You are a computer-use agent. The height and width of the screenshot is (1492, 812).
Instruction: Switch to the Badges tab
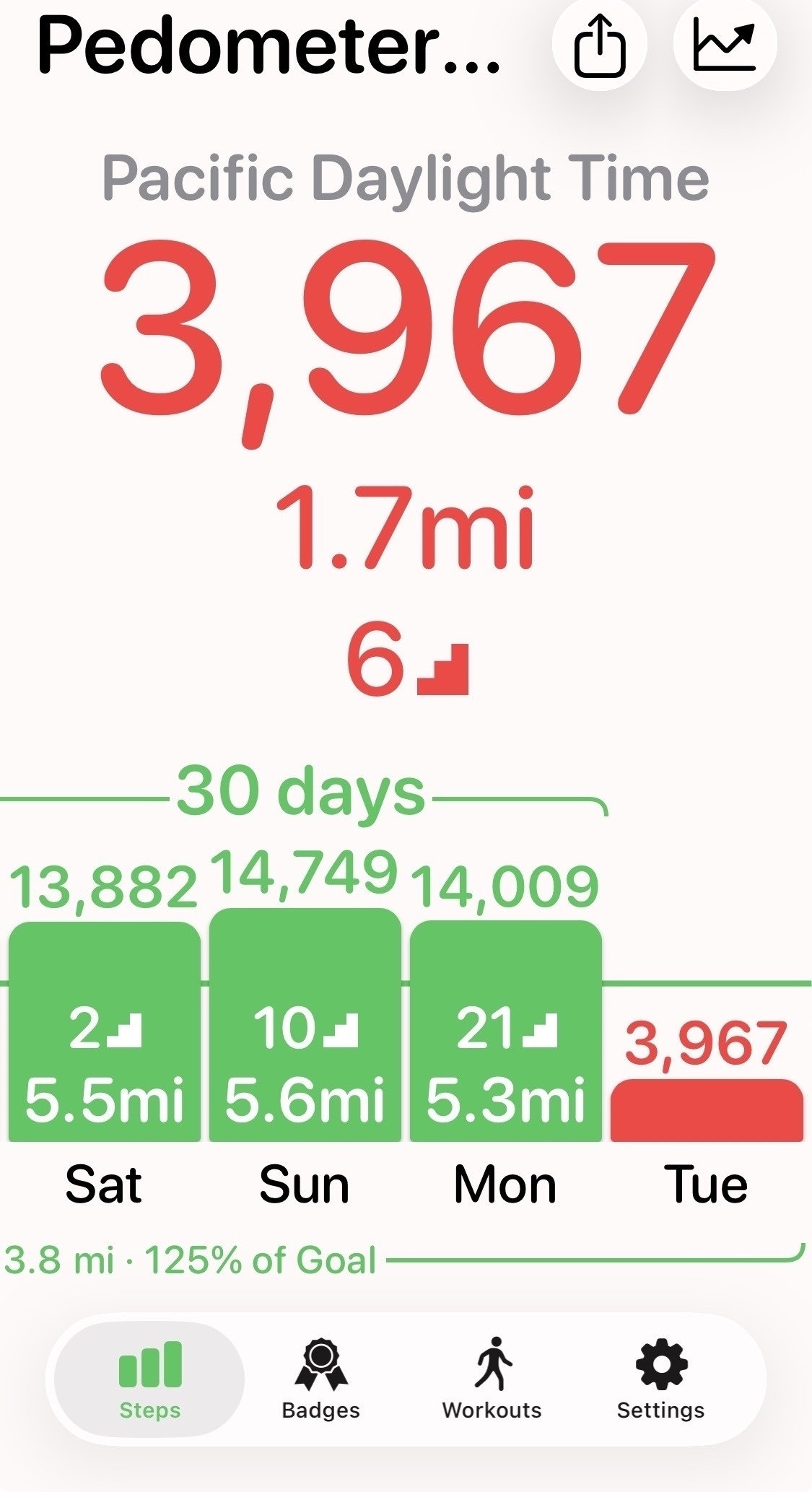coord(320,1379)
